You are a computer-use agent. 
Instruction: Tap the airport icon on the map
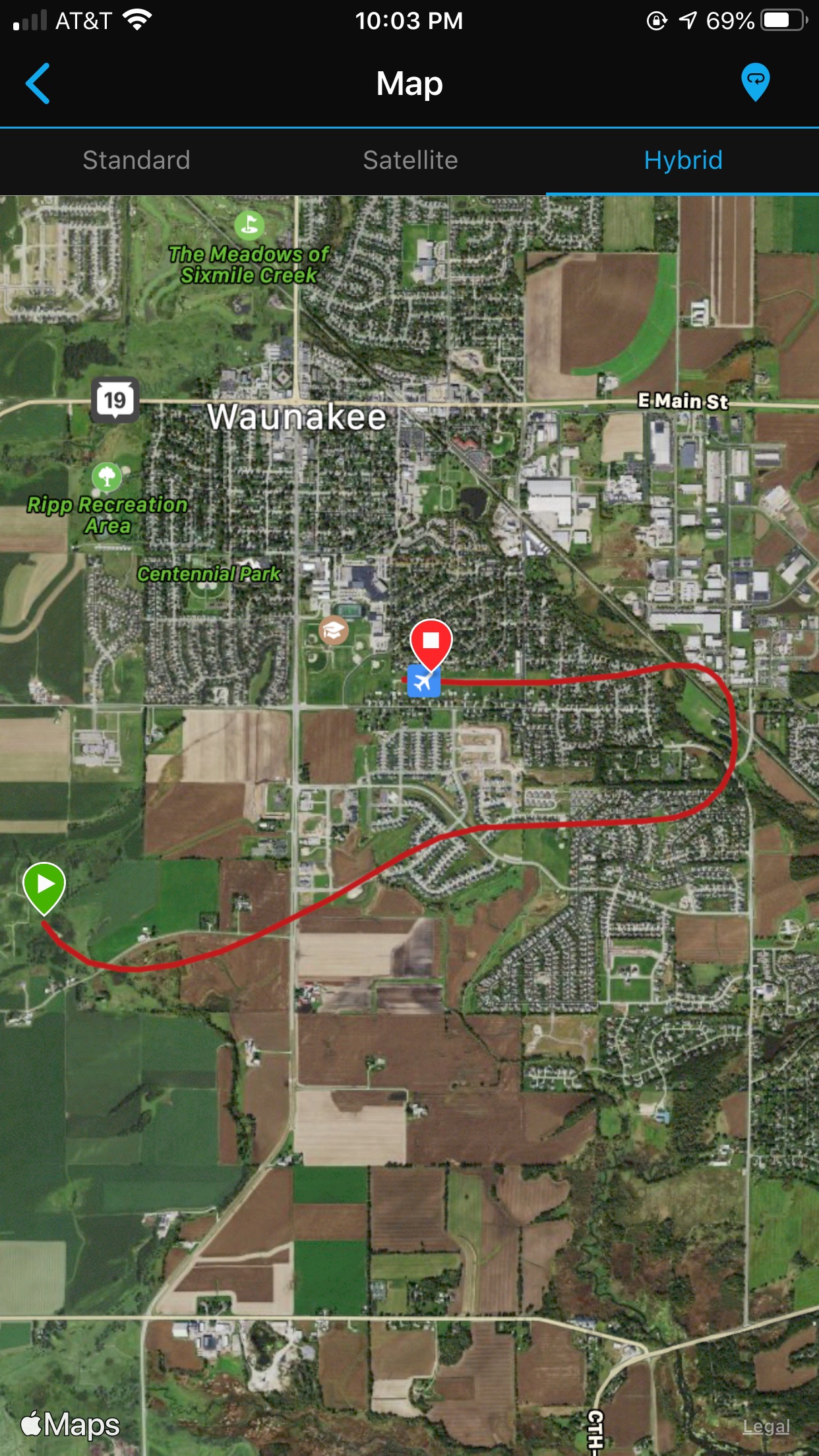423,681
